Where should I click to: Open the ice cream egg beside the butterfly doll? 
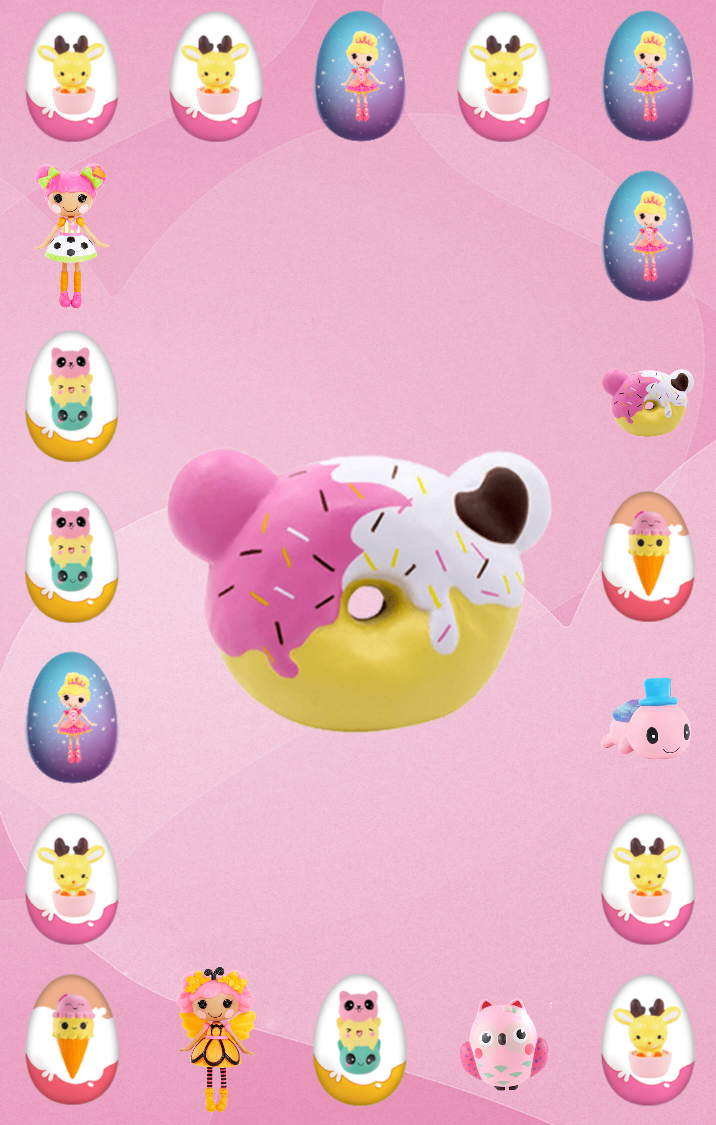tap(71, 1040)
